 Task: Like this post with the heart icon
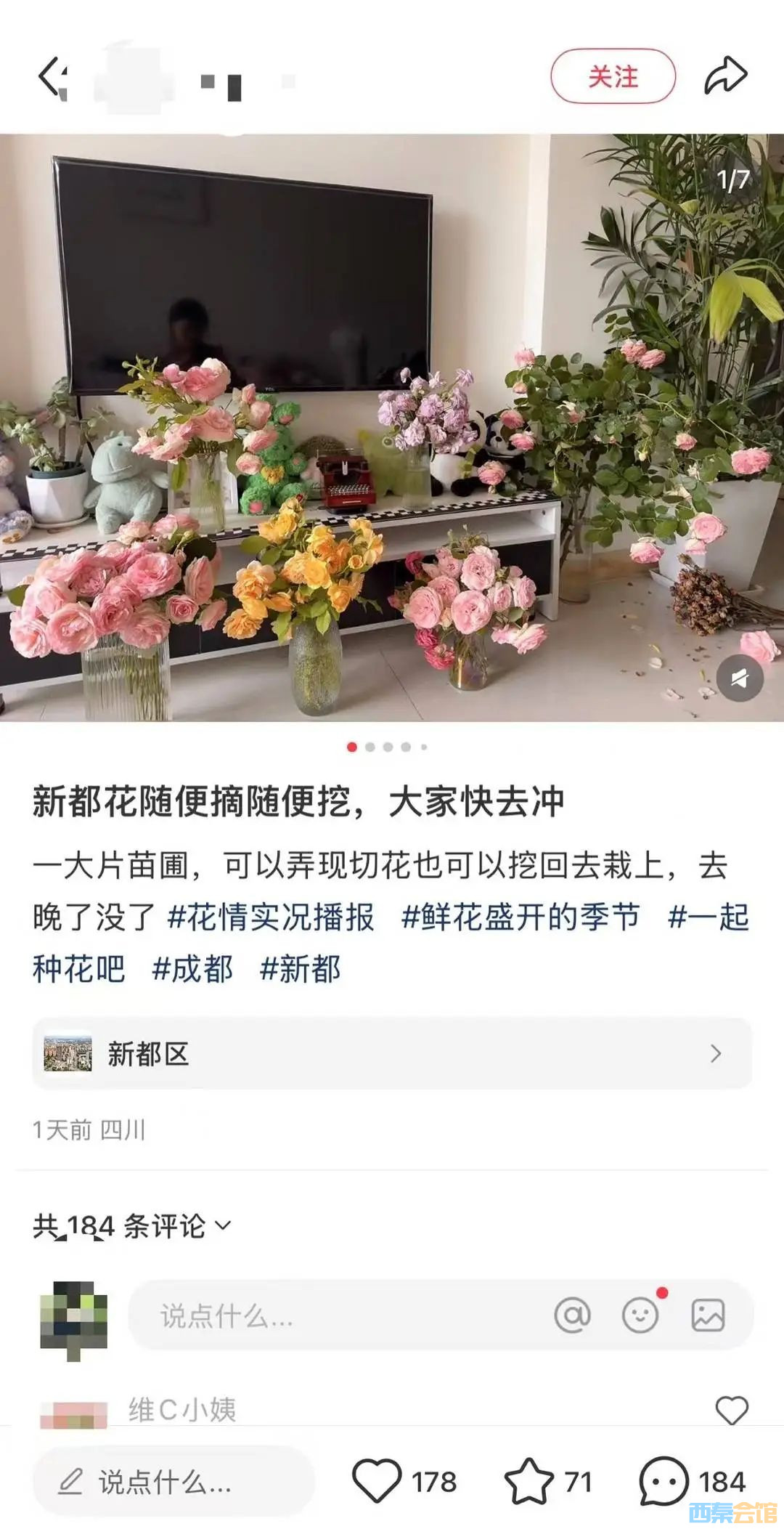point(377,1481)
